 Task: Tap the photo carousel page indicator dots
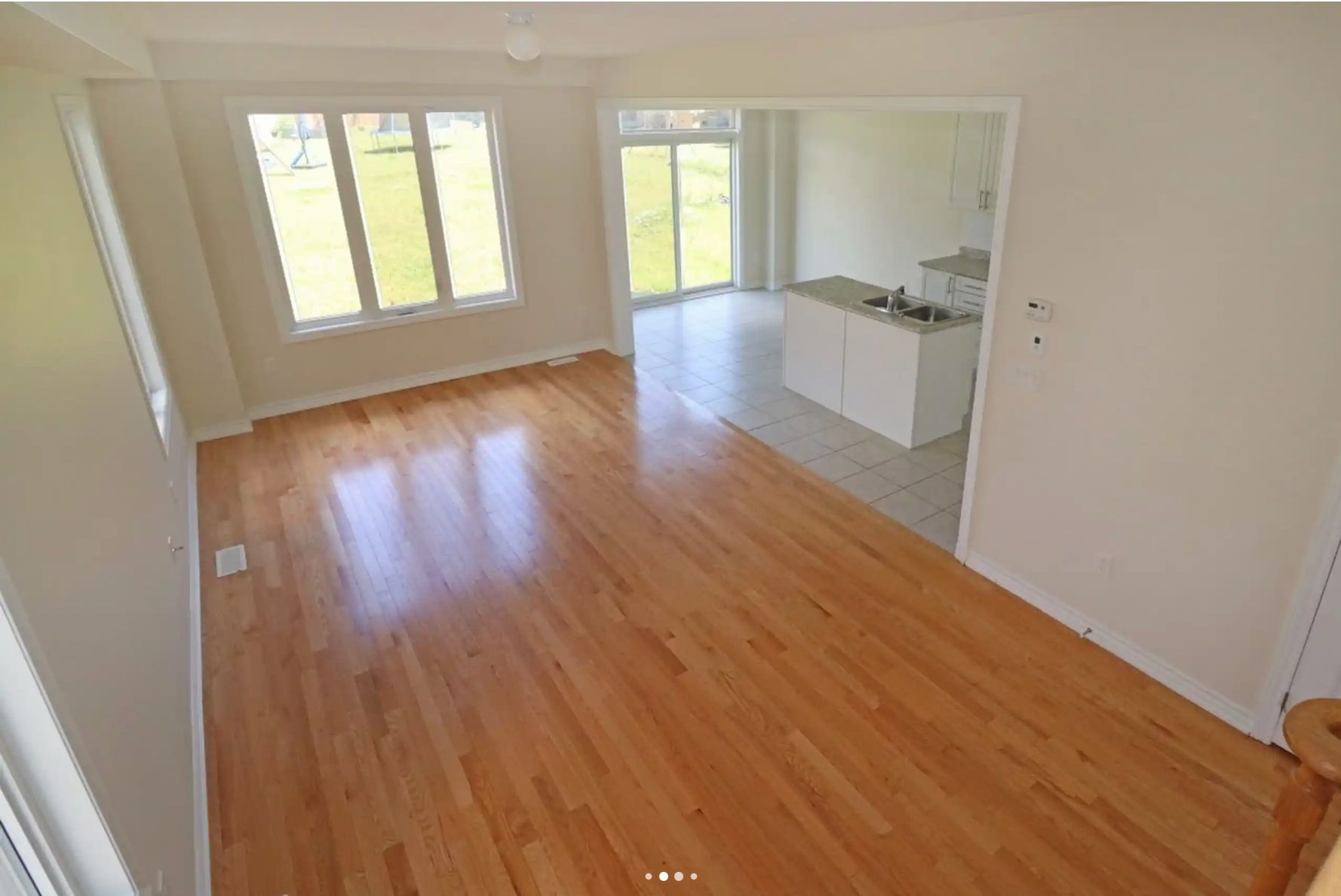click(670, 876)
